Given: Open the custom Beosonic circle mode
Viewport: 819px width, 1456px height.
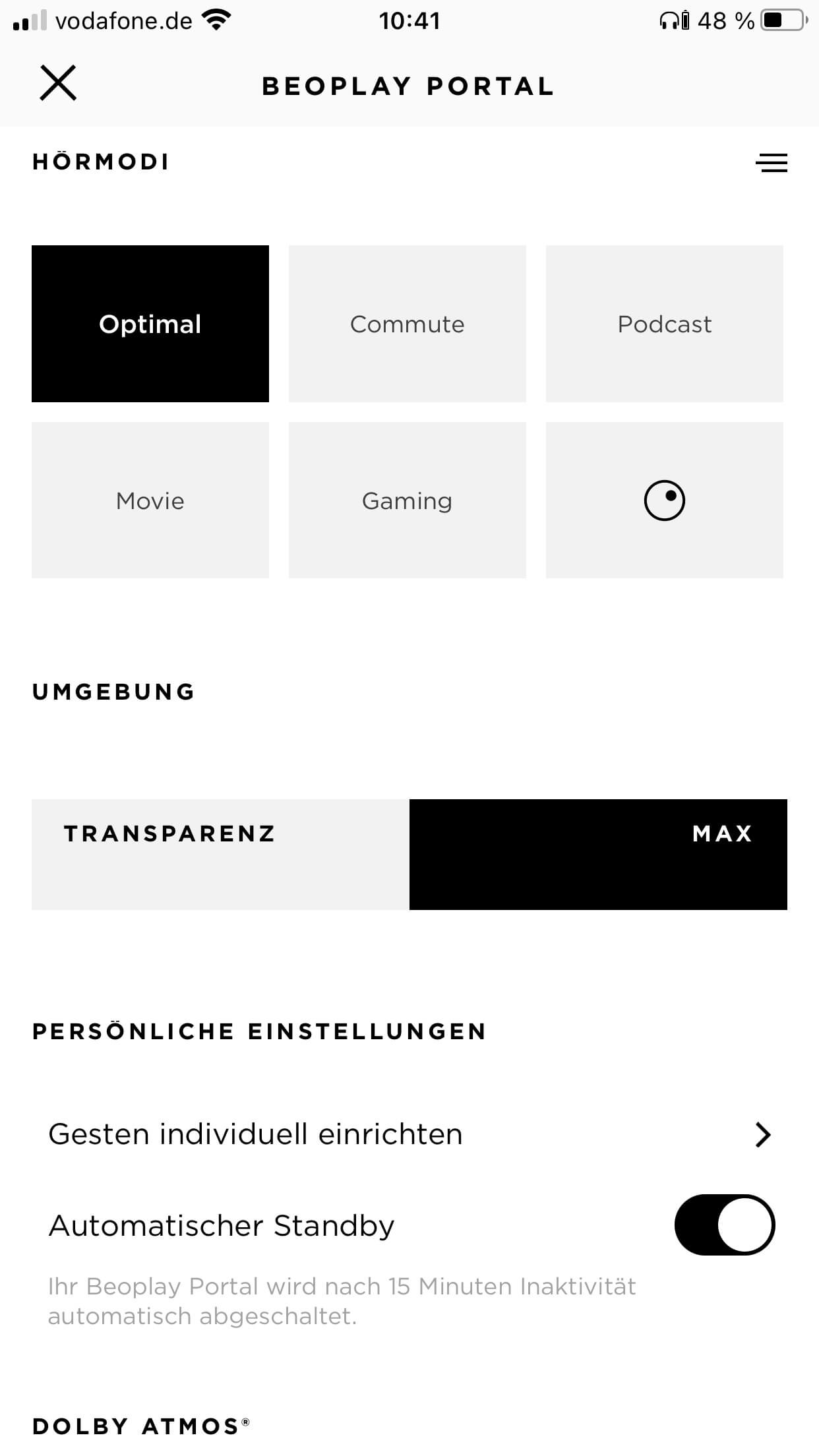Looking at the screenshot, I should (x=664, y=501).
